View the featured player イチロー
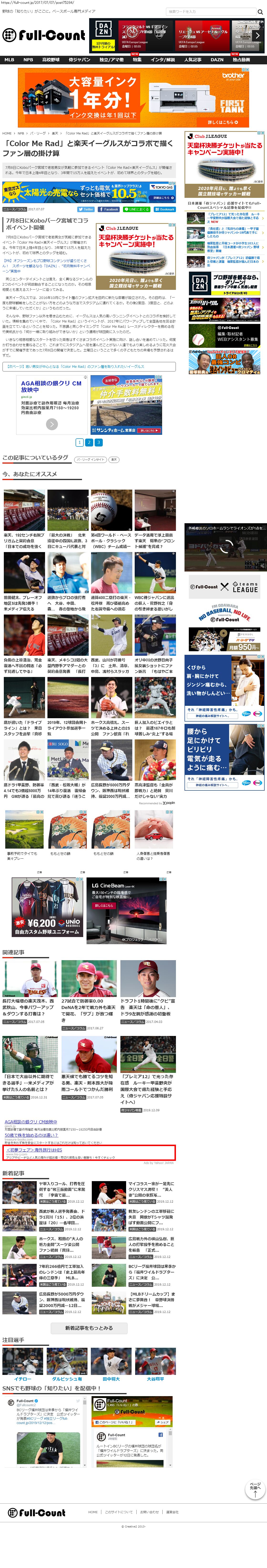267x1568 pixels. [x=22, y=1379]
